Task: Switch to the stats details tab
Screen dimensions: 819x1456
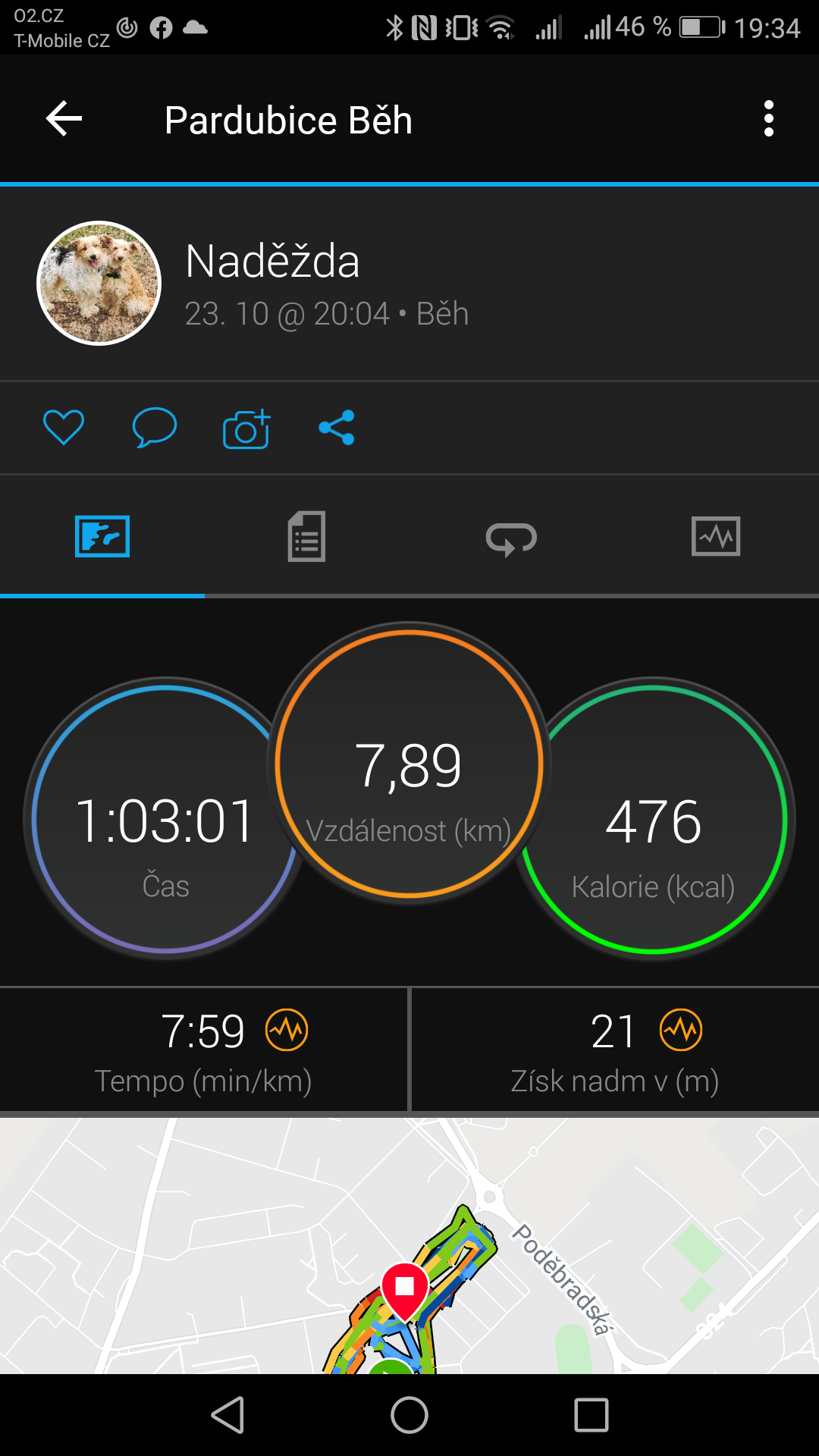Action: pos(306,537)
